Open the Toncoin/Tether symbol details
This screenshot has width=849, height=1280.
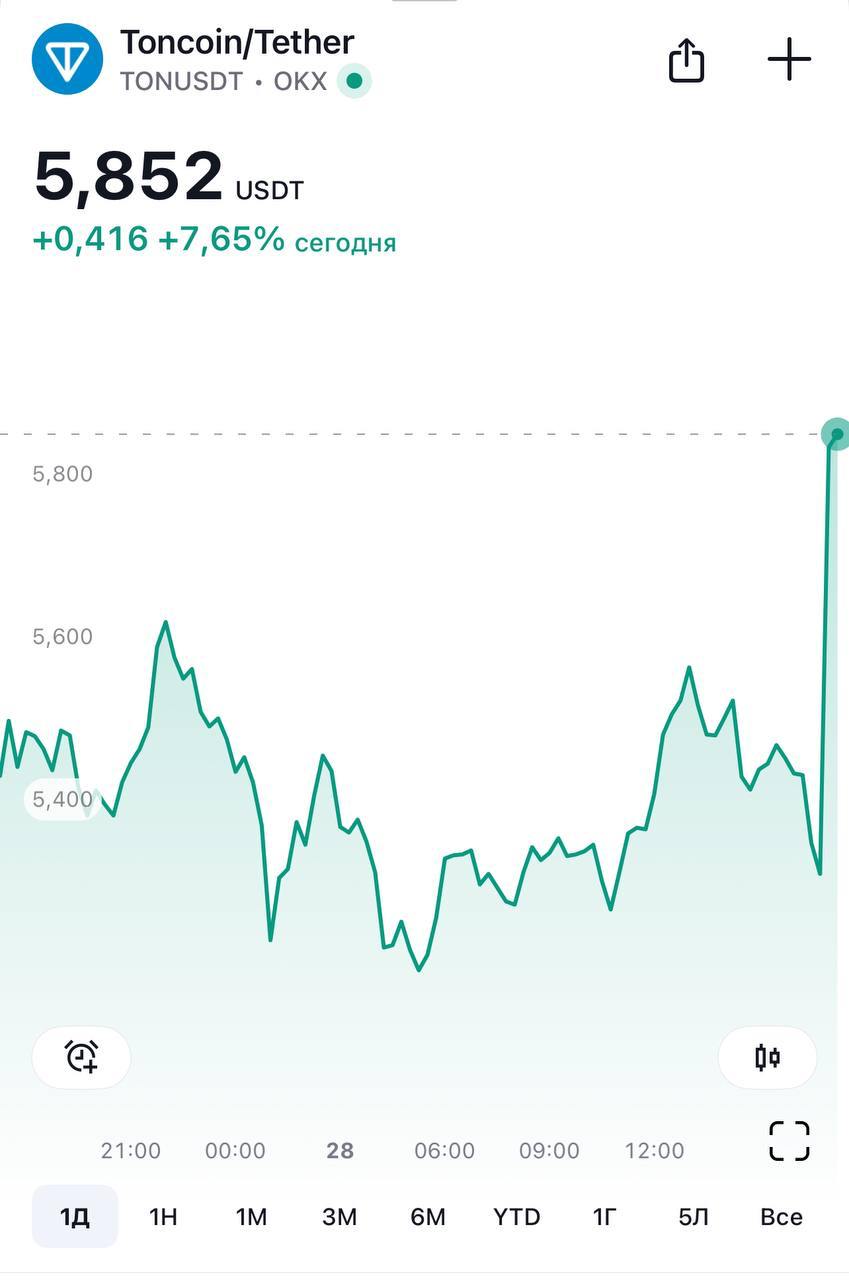pos(236,43)
